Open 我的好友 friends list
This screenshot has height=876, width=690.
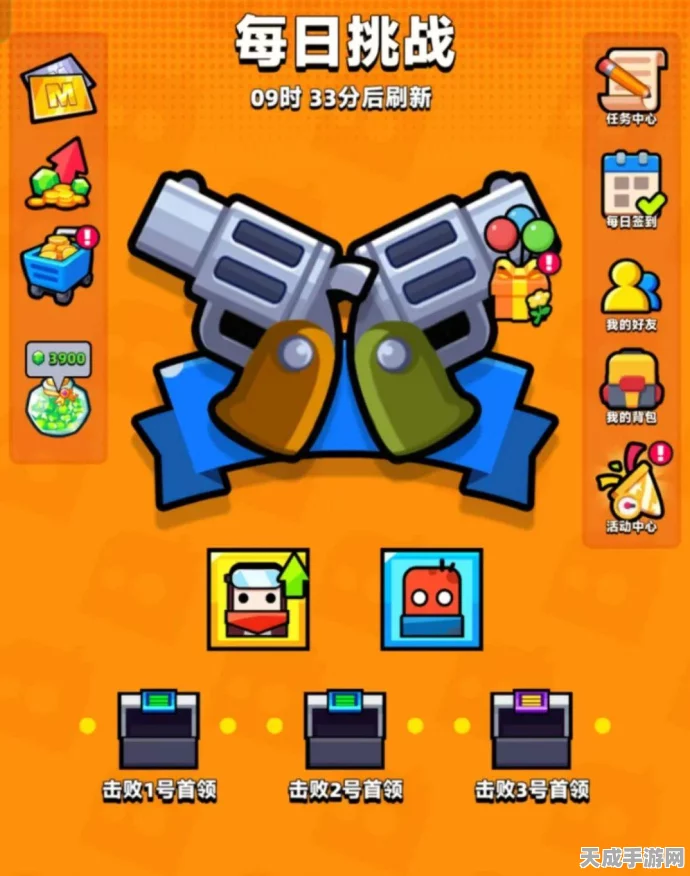[x=631, y=292]
